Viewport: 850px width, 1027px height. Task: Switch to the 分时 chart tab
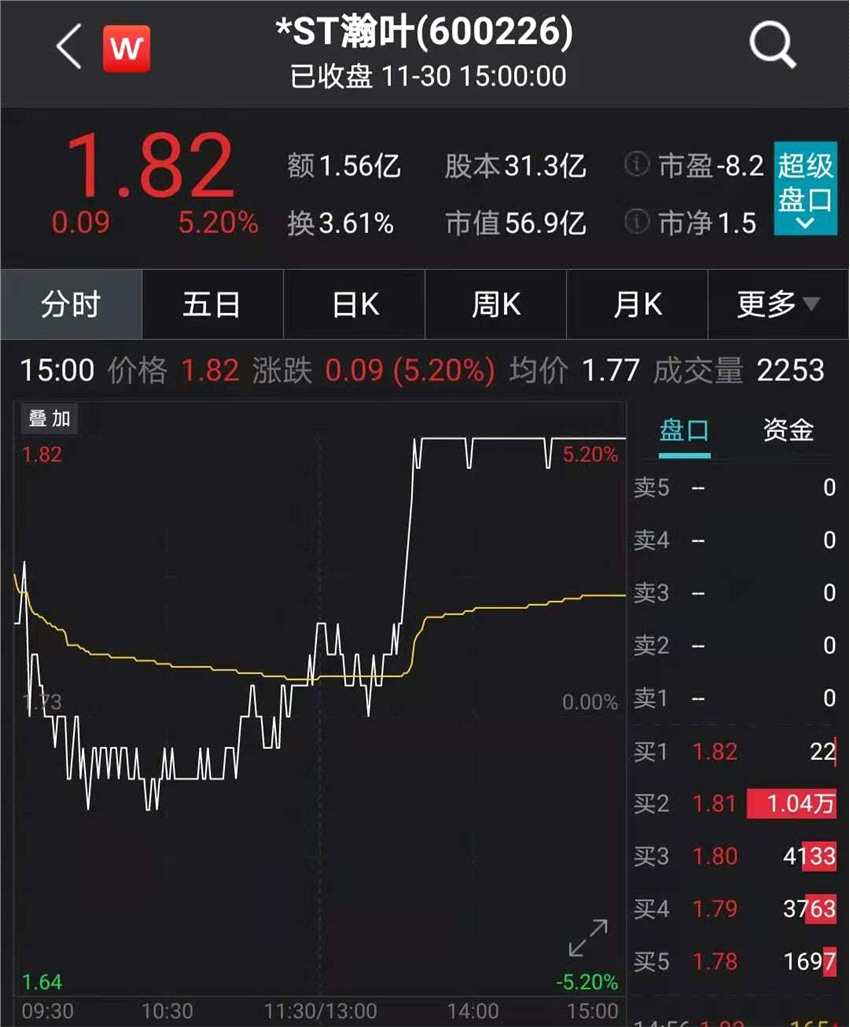tap(71, 304)
